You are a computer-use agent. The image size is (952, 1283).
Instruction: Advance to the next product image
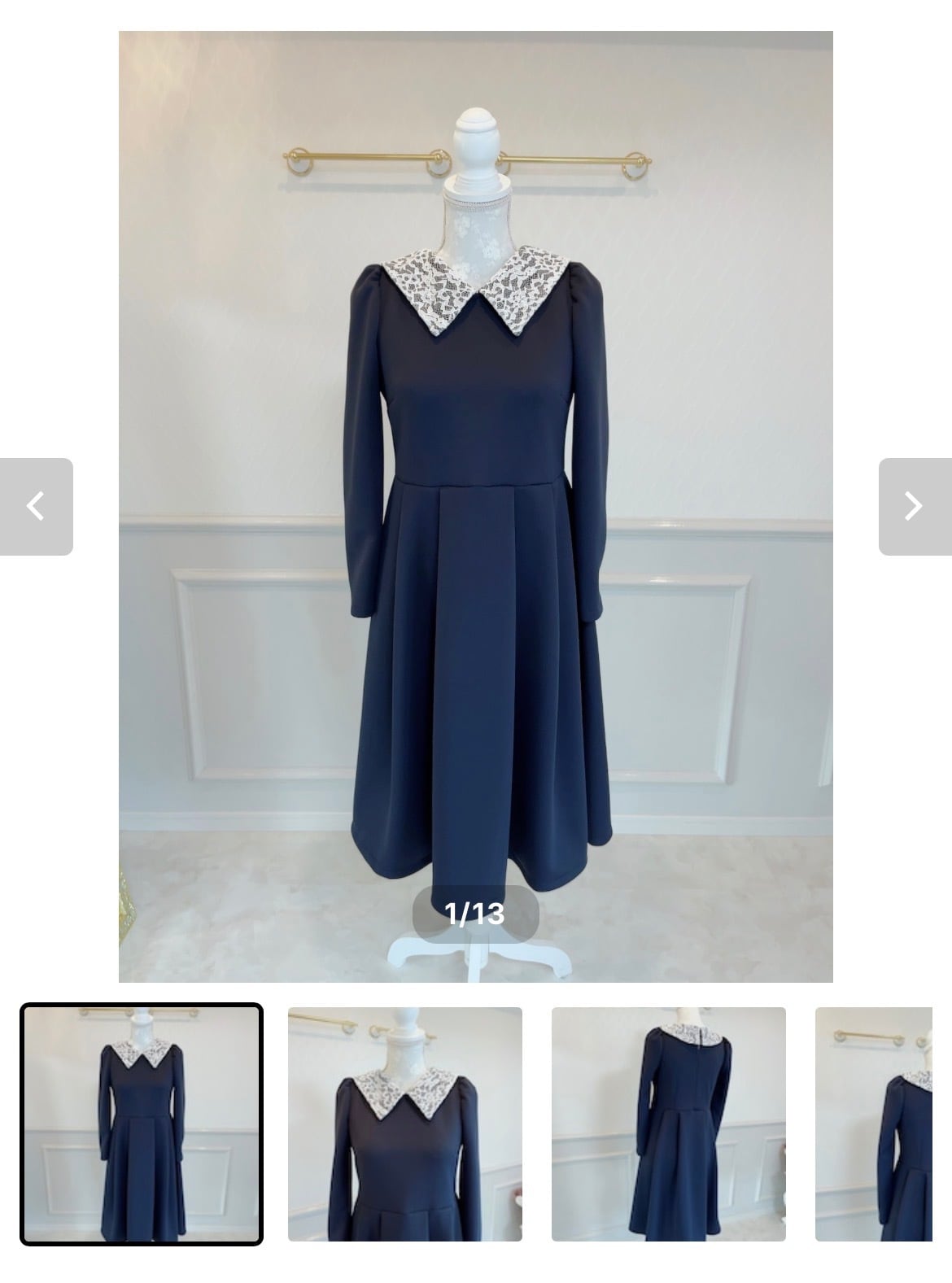[915, 507]
